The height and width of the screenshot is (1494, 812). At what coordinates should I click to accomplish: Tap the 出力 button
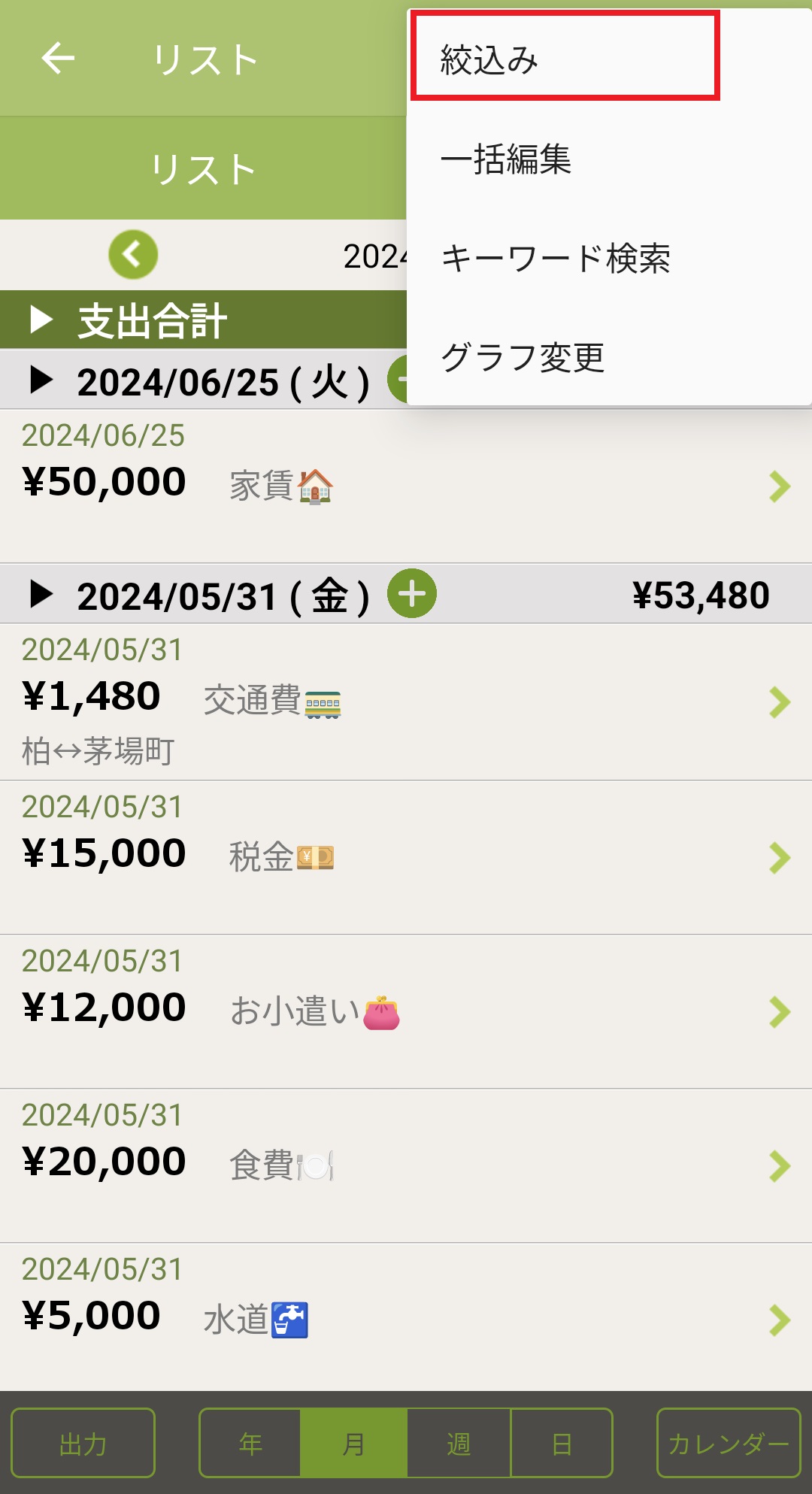click(x=83, y=1443)
